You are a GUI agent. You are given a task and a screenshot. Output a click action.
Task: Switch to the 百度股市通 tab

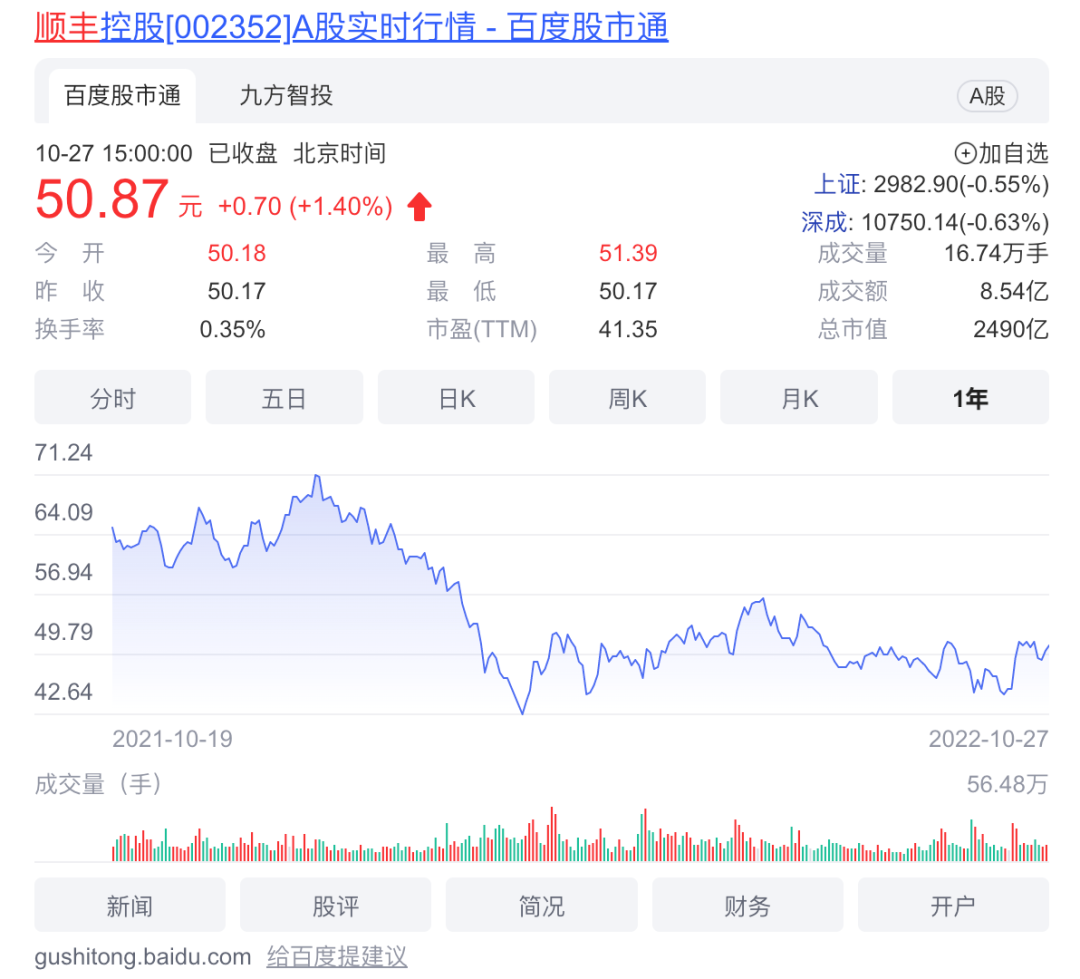[x=122, y=96]
